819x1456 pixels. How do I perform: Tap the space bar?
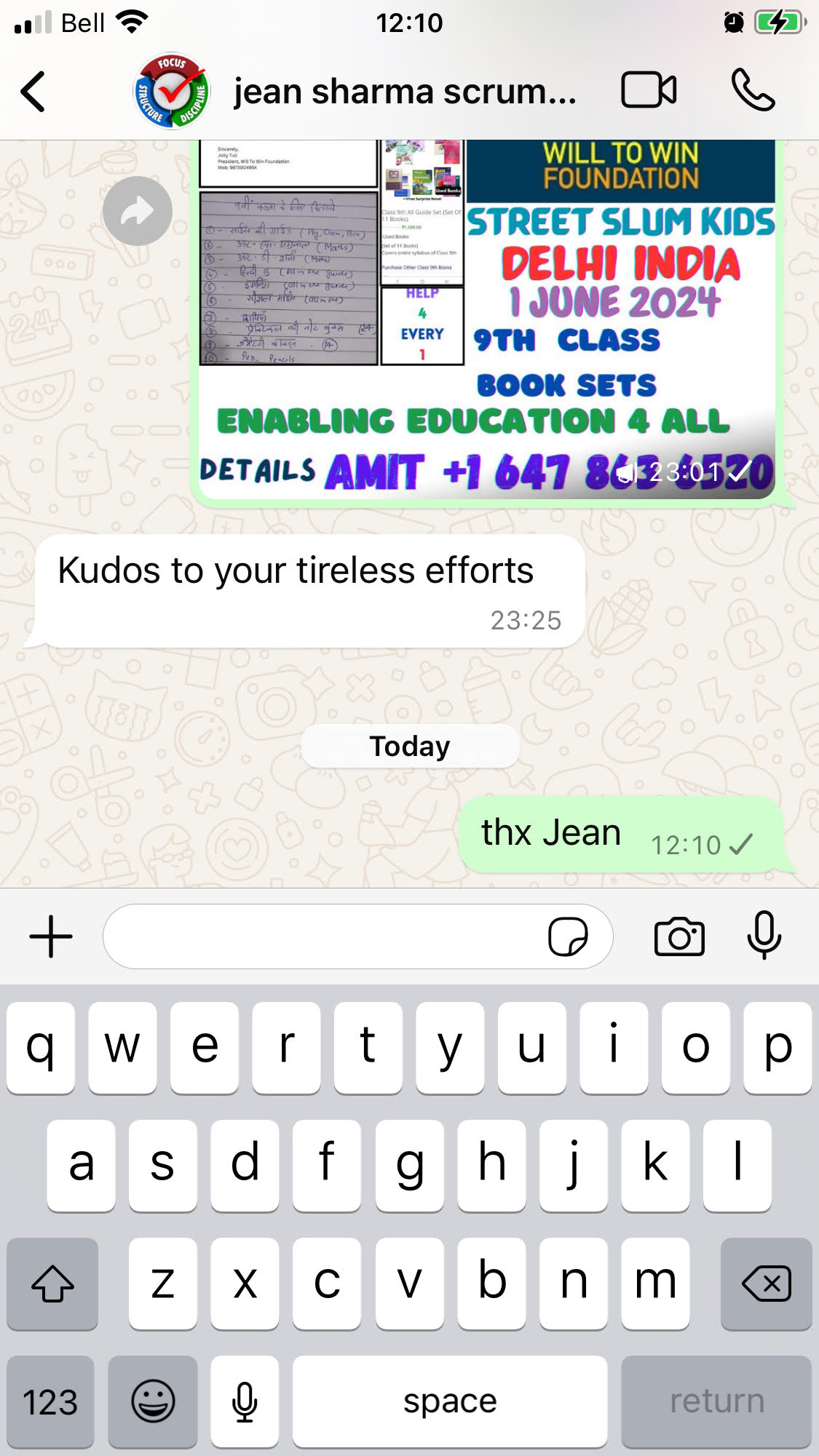pos(450,1401)
